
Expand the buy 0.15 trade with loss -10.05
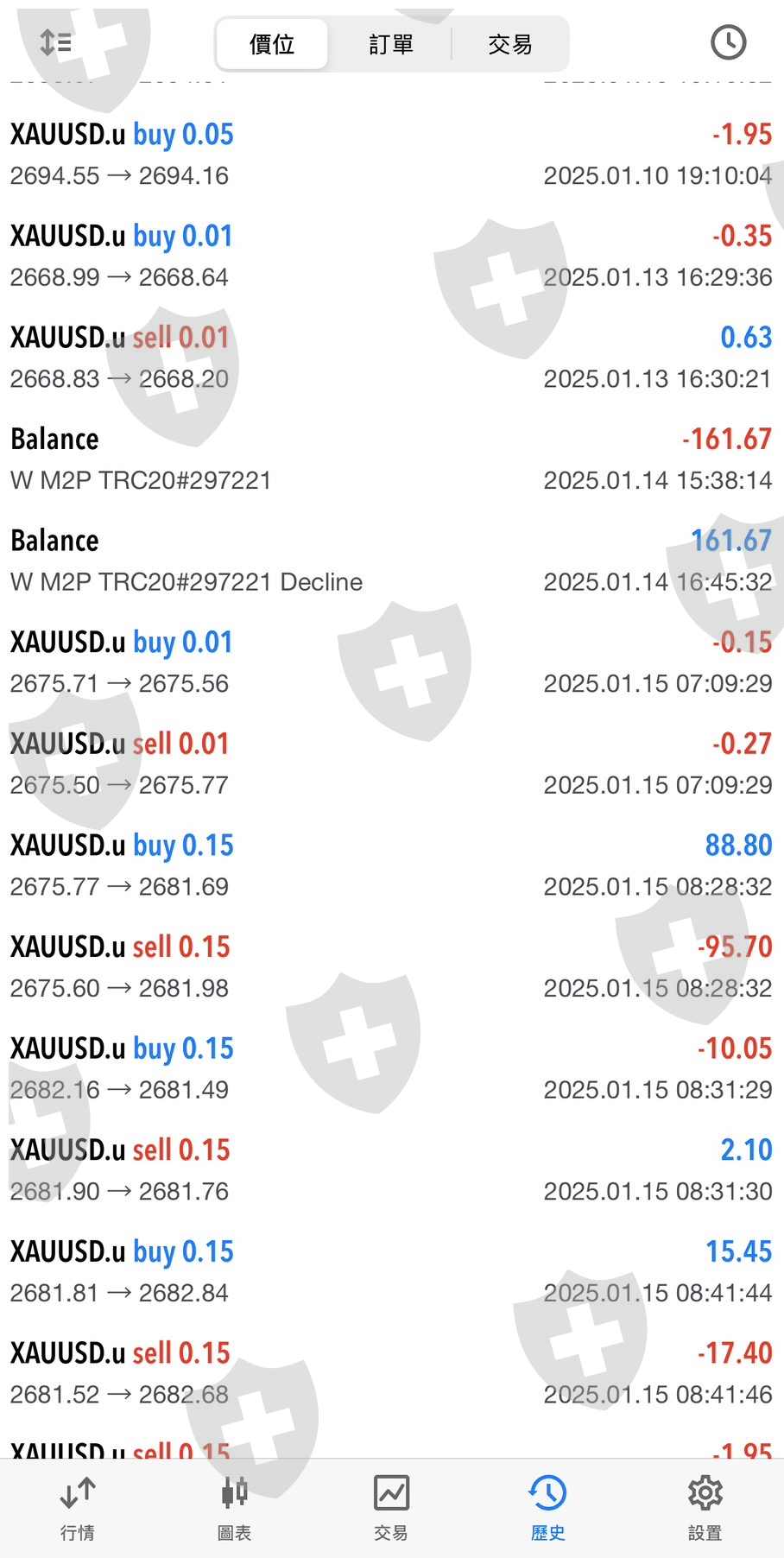tap(391, 1068)
